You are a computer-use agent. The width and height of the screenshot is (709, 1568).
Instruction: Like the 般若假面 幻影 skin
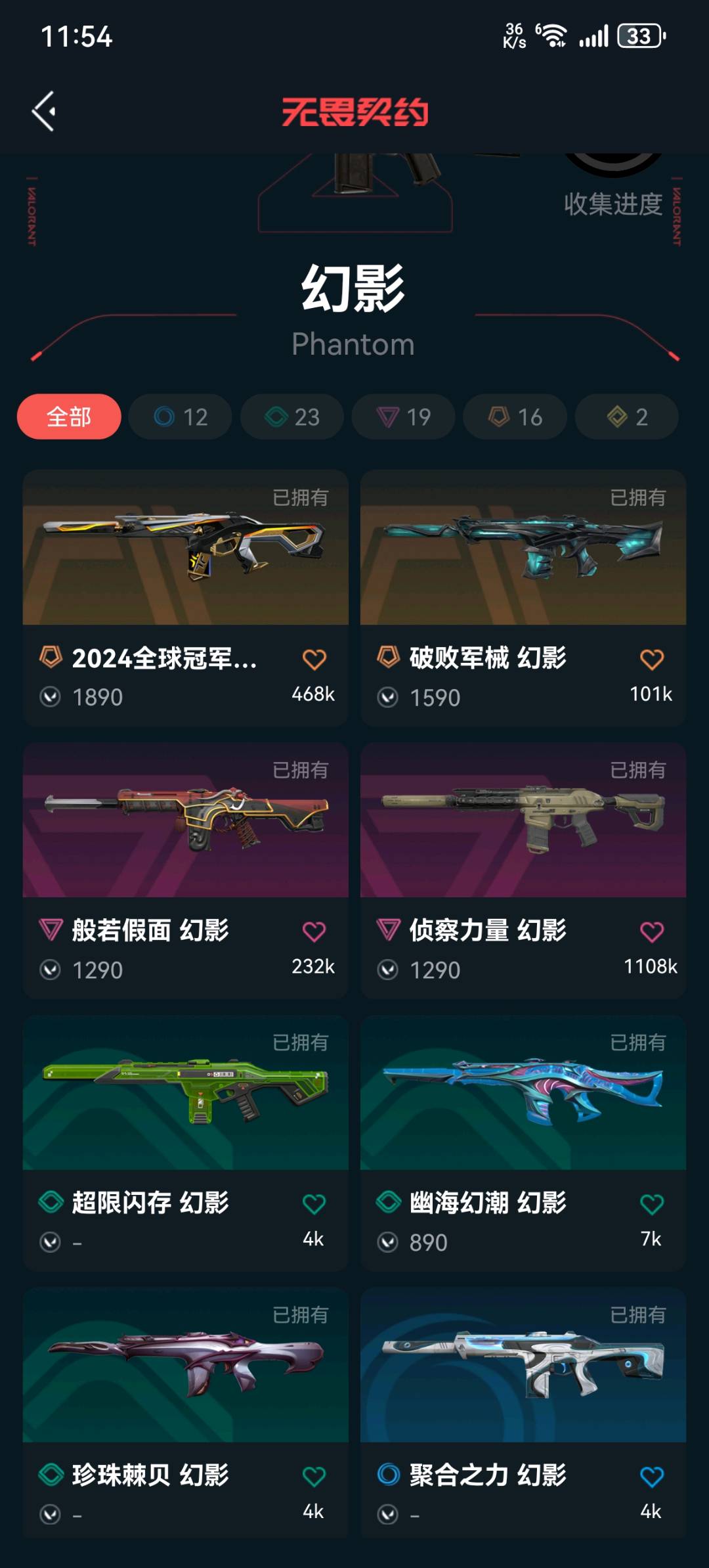[x=314, y=931]
